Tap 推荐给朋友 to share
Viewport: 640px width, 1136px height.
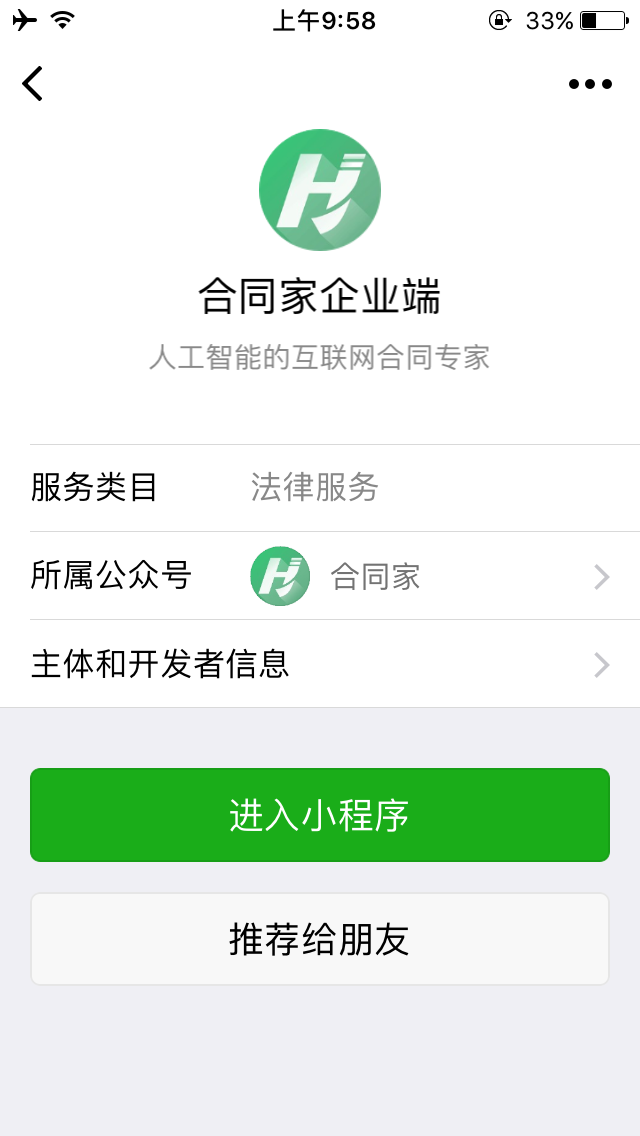click(x=320, y=939)
